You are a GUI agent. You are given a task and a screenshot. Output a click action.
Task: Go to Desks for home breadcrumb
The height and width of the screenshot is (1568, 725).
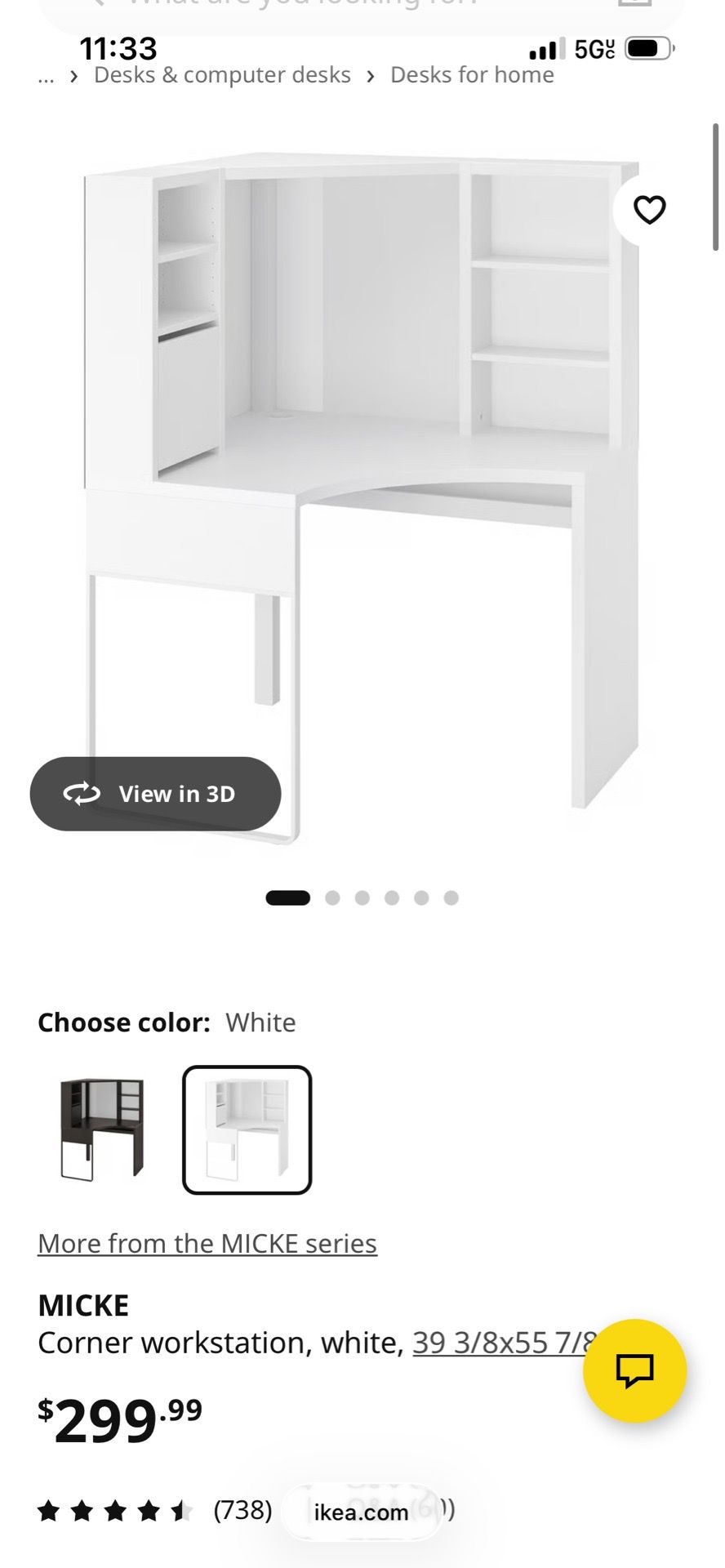[x=472, y=75]
